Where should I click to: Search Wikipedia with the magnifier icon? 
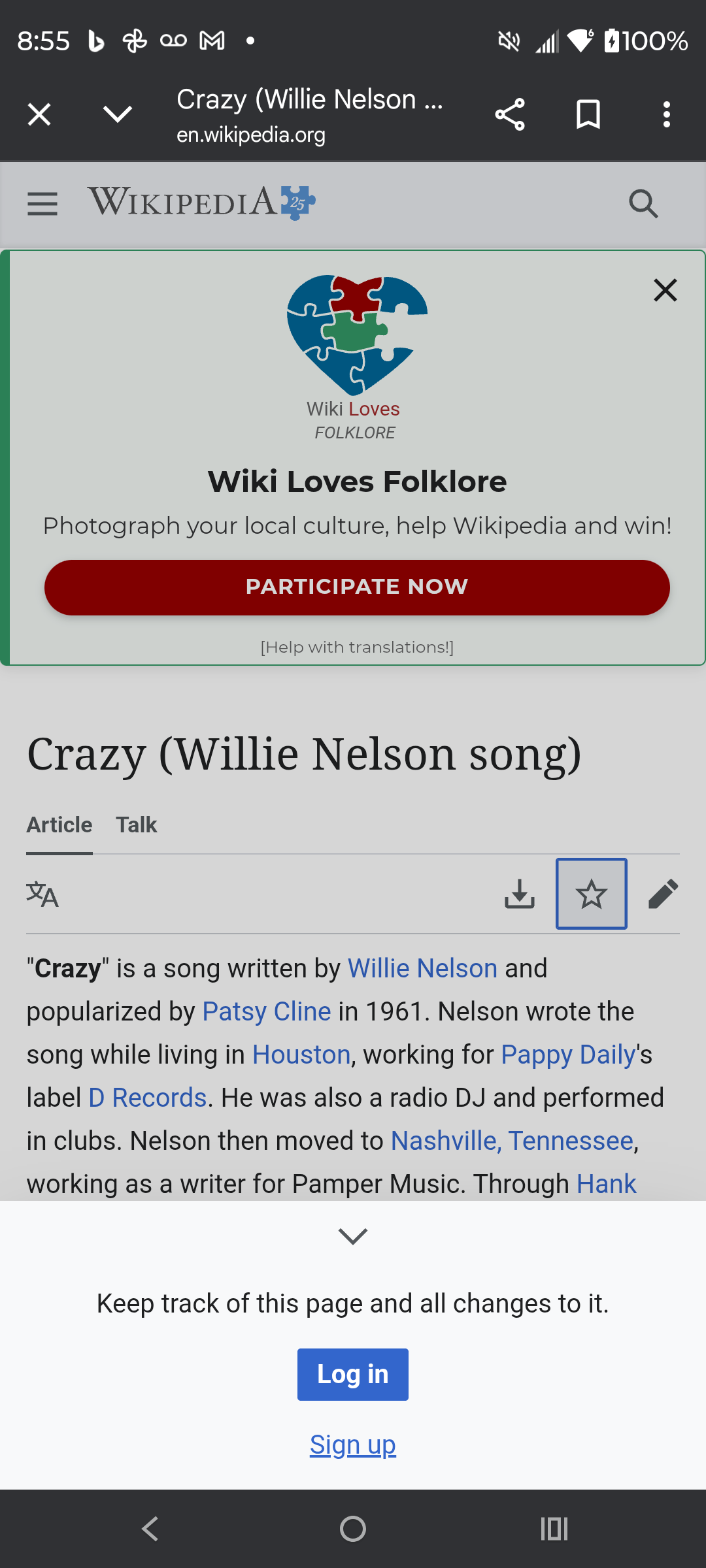pos(643,204)
